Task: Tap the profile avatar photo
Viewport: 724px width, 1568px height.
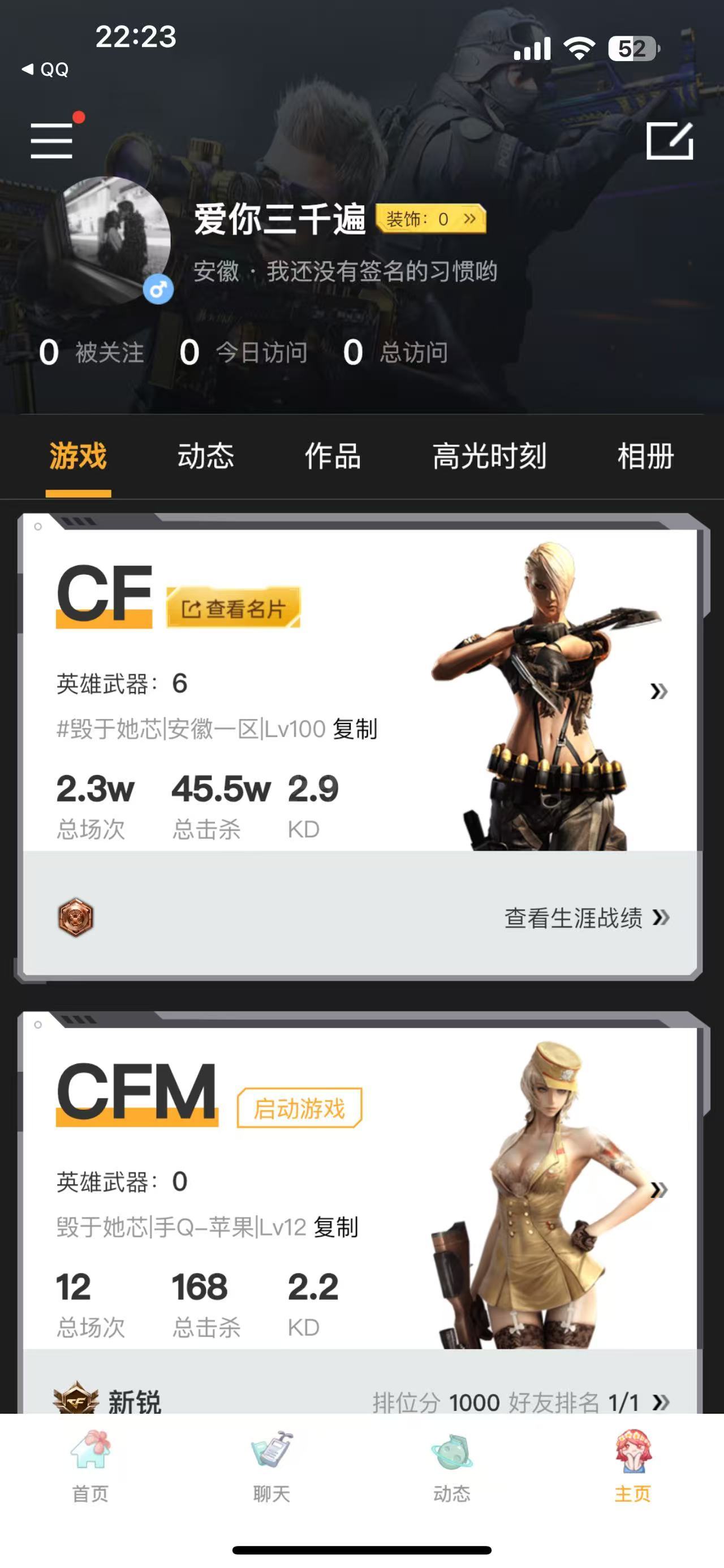Action: tap(117, 240)
